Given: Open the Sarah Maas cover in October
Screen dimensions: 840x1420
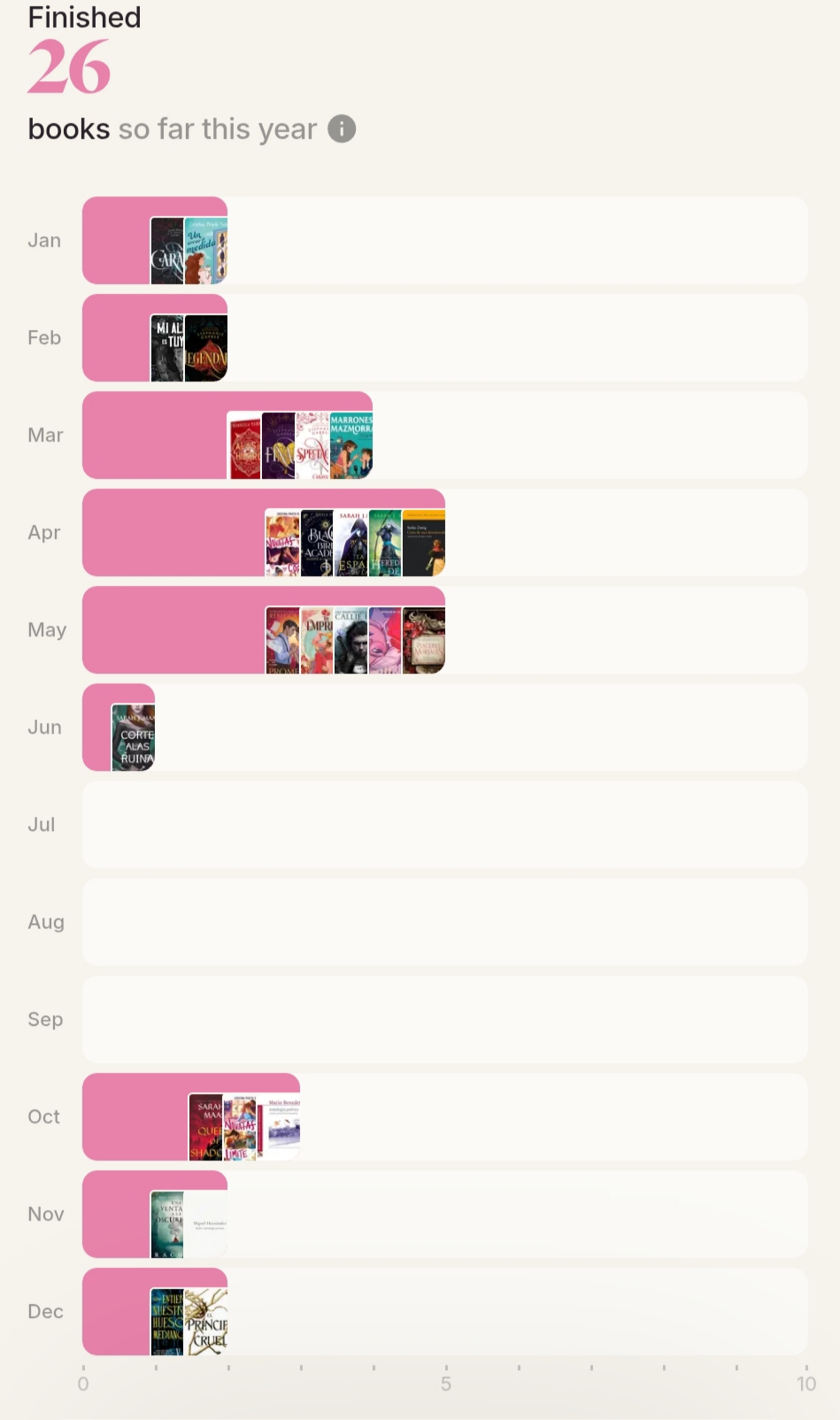Looking at the screenshot, I should pyautogui.click(x=205, y=1127).
